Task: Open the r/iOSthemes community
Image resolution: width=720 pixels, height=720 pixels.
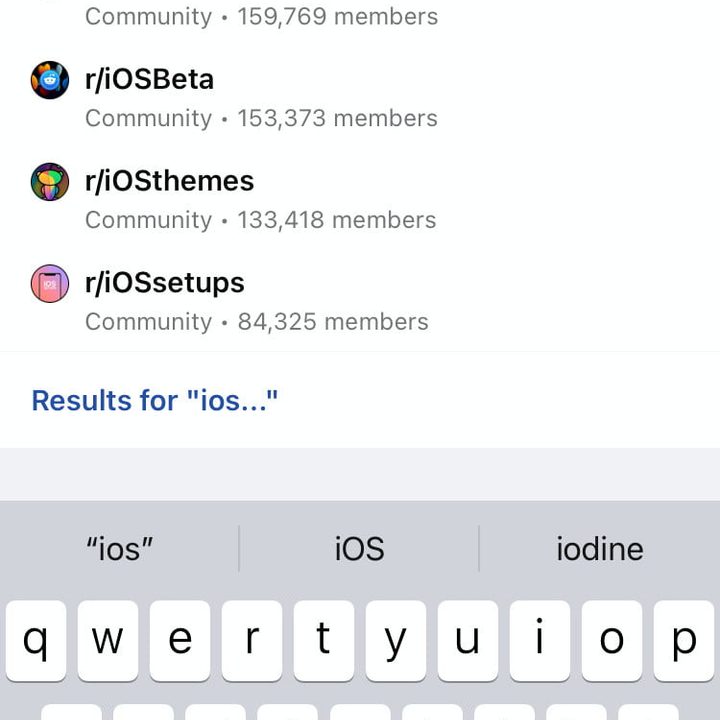Action: pos(170,198)
